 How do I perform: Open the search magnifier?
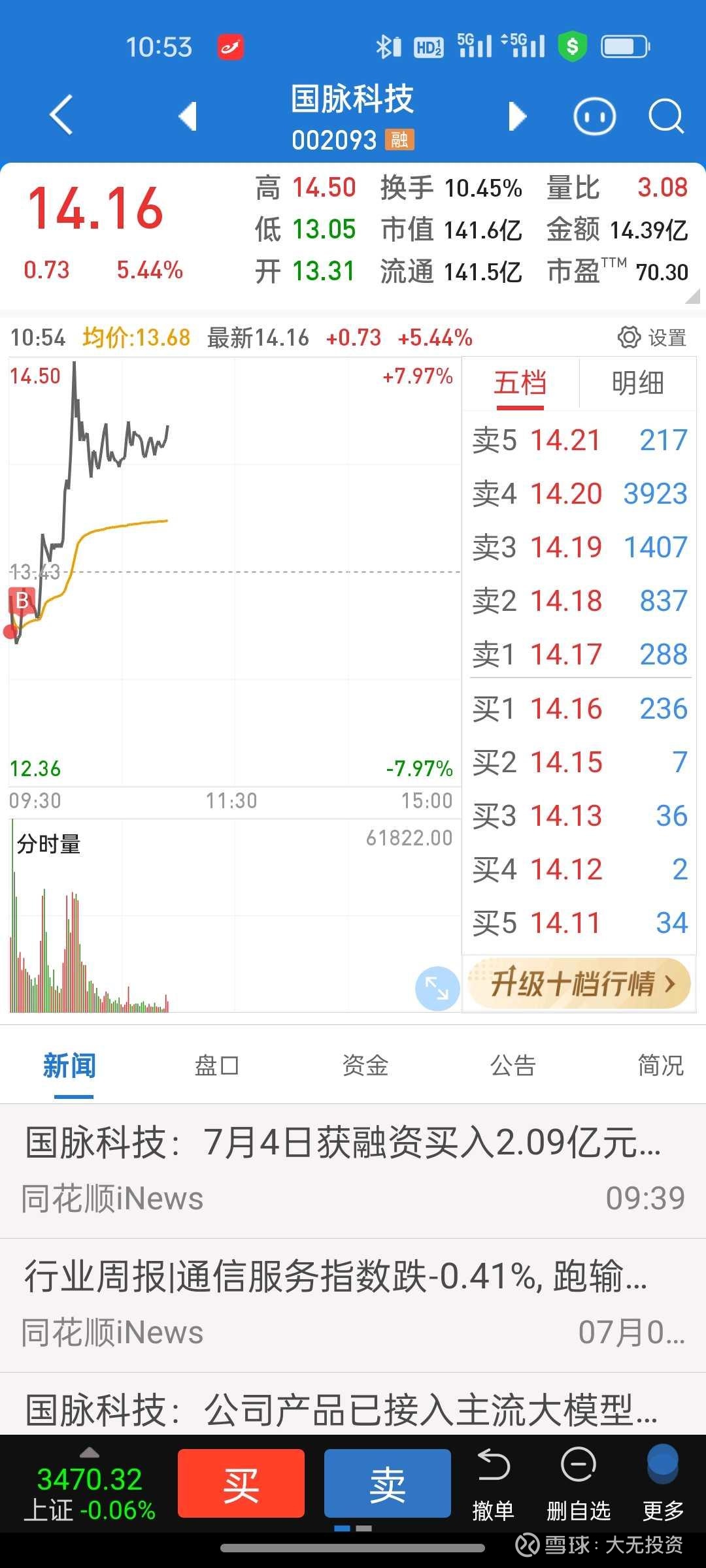coord(665,117)
